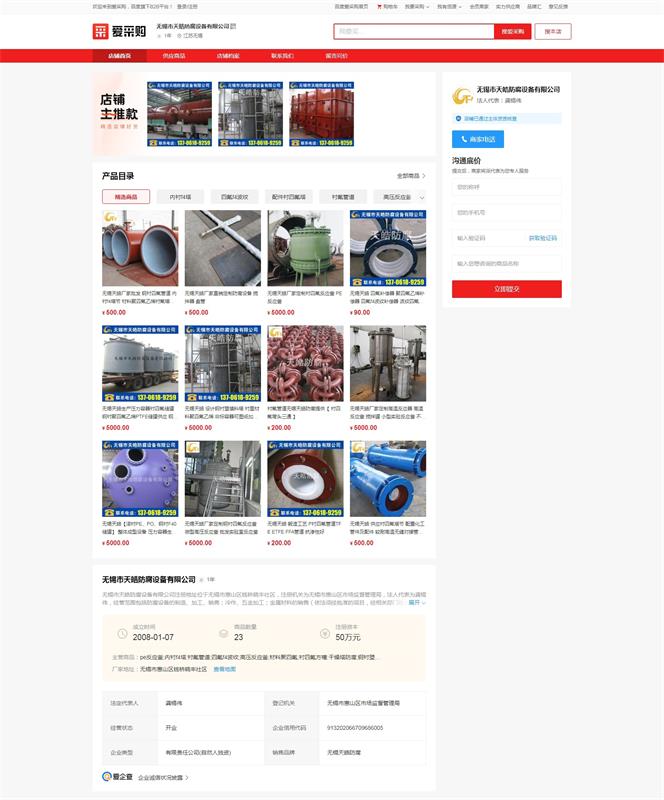Tap the blue 商家电话 button
Screen dimensions: 664x800
tap(477, 139)
